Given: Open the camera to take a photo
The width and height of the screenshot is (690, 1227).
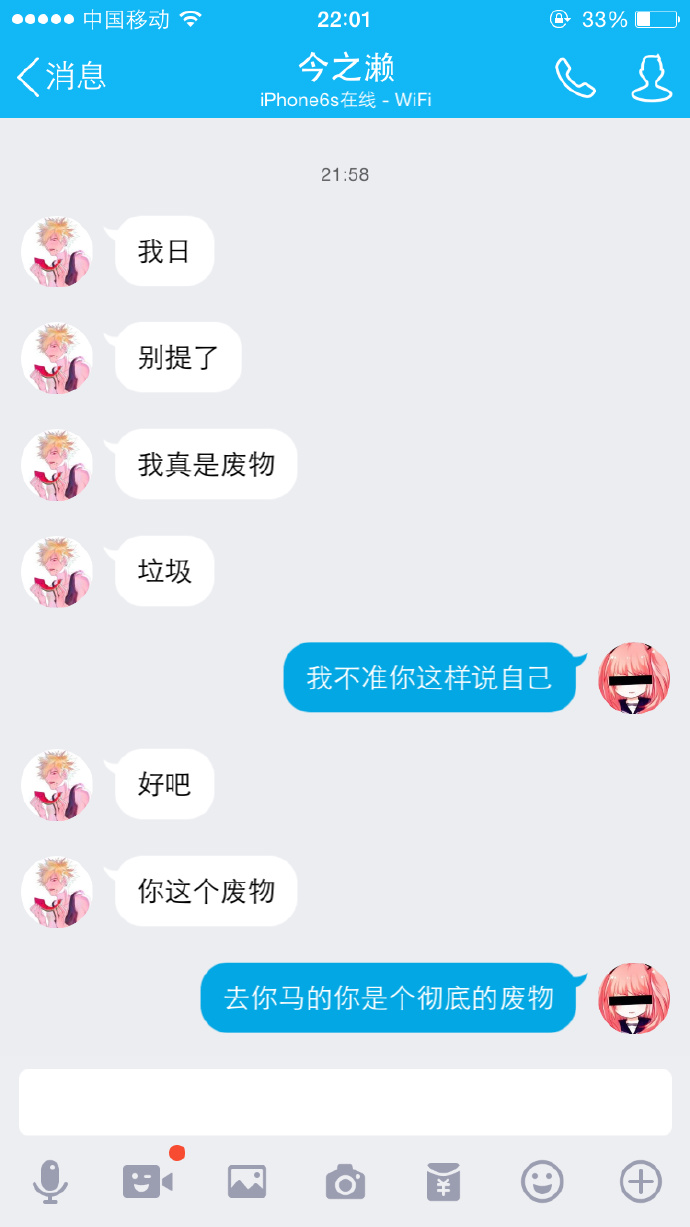Looking at the screenshot, I should (345, 1182).
